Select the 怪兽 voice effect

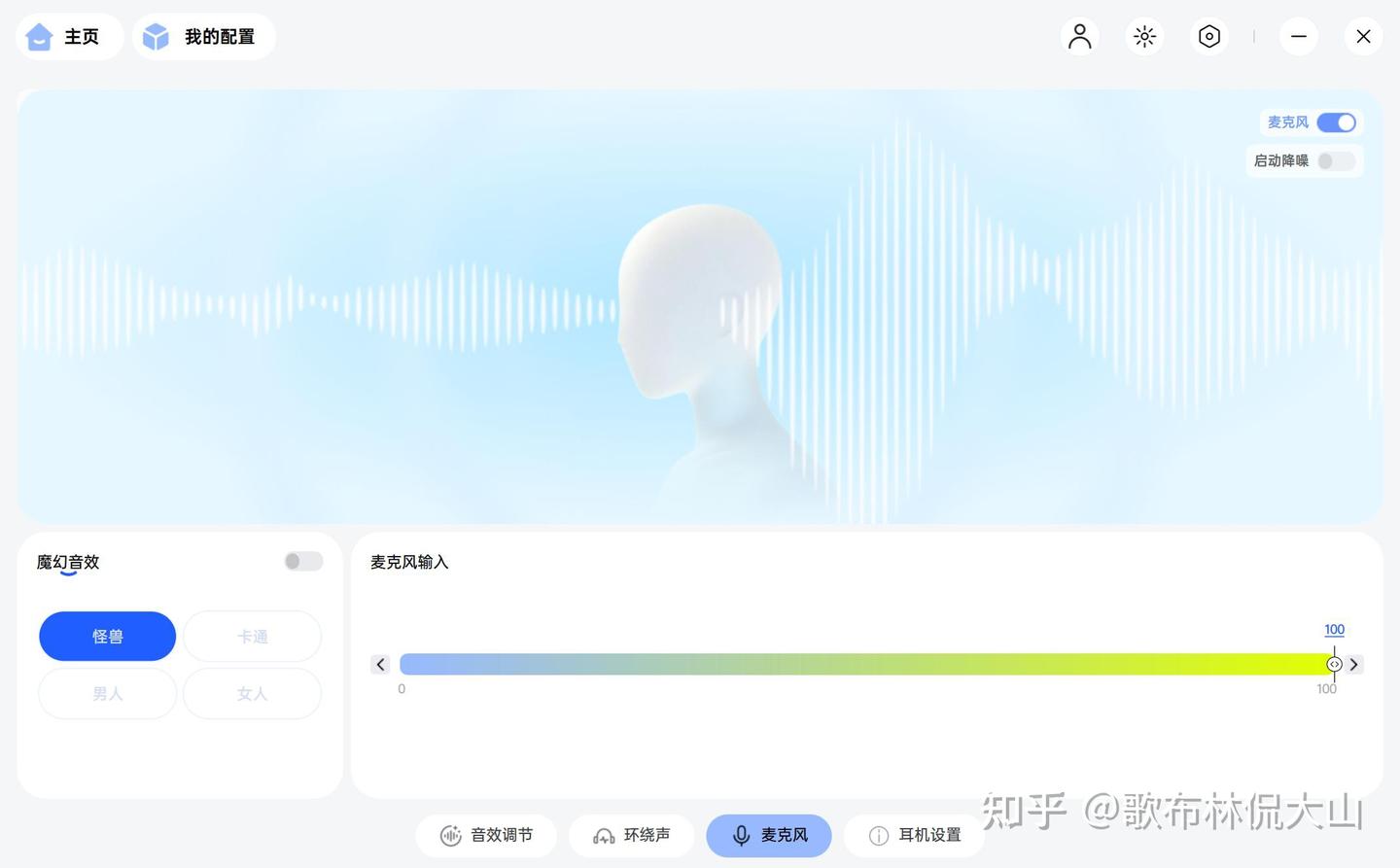pos(108,637)
